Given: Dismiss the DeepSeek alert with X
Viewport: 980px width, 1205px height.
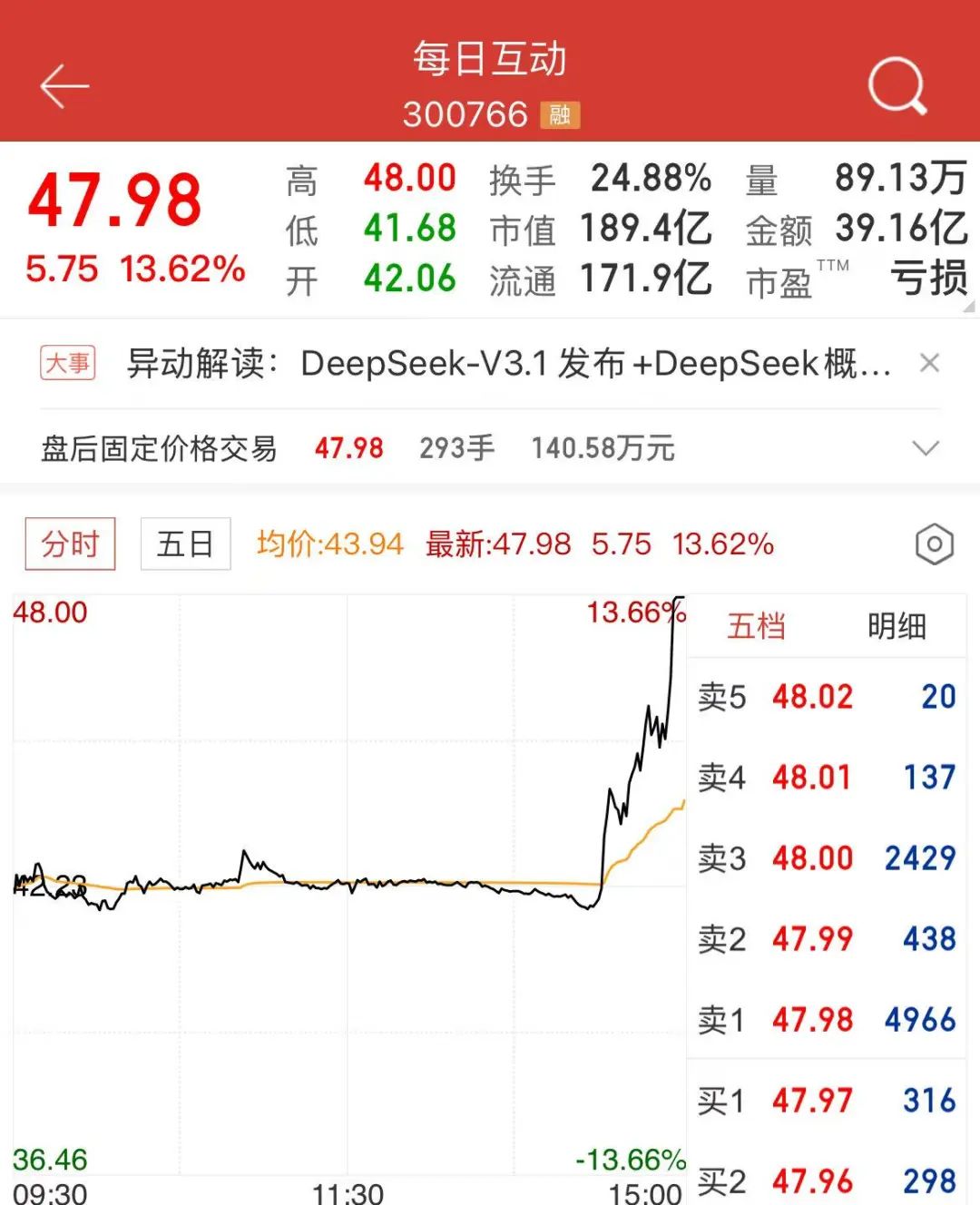Looking at the screenshot, I should coord(929,362).
